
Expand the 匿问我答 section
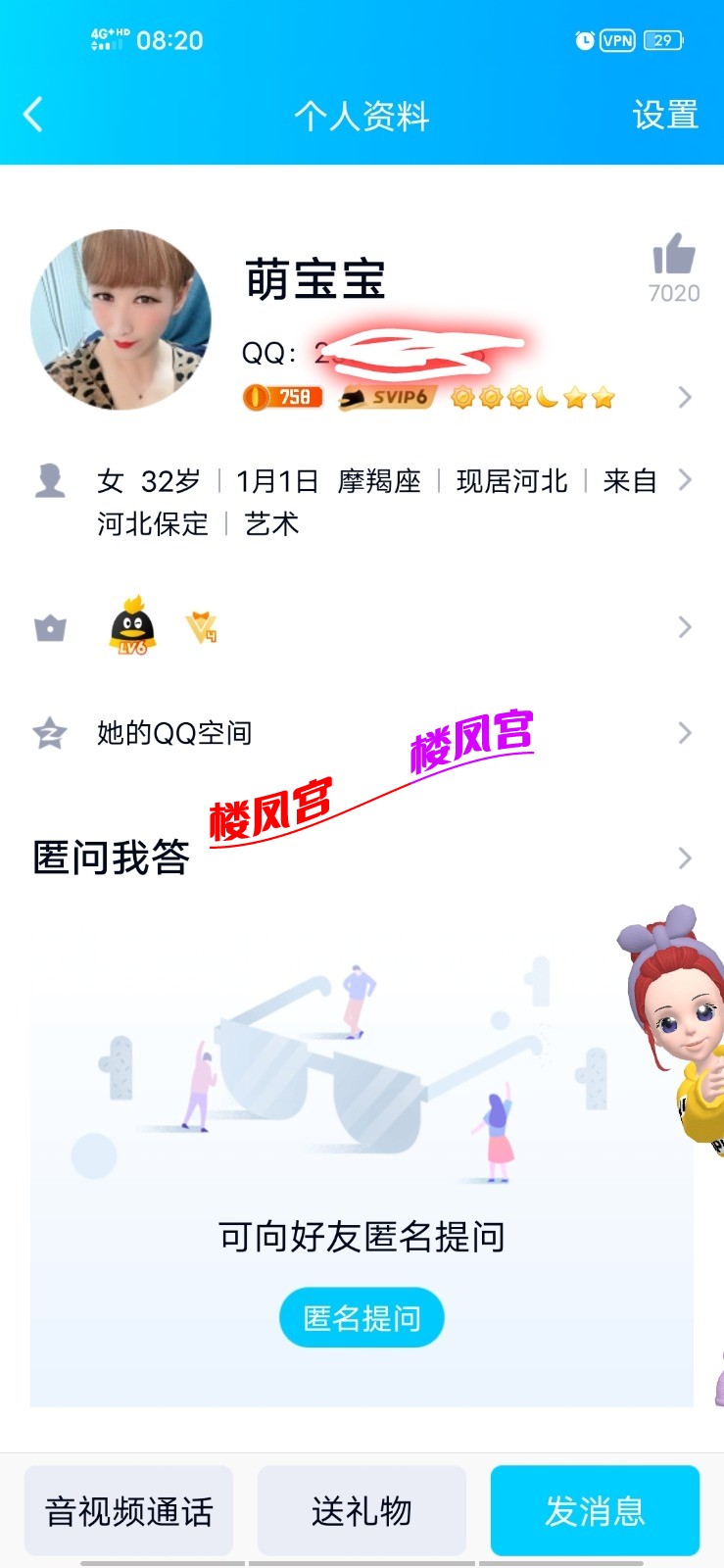point(362,858)
